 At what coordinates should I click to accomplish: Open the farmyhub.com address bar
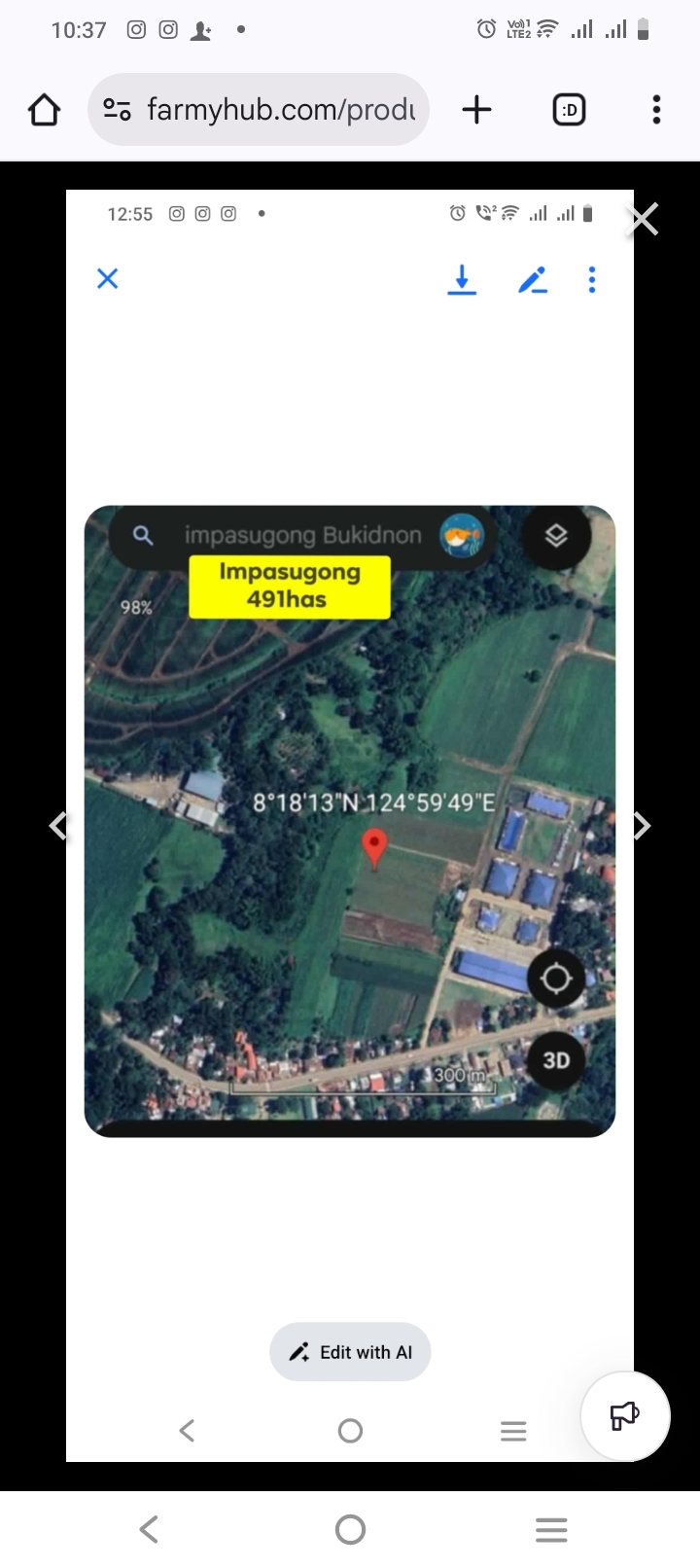point(280,110)
